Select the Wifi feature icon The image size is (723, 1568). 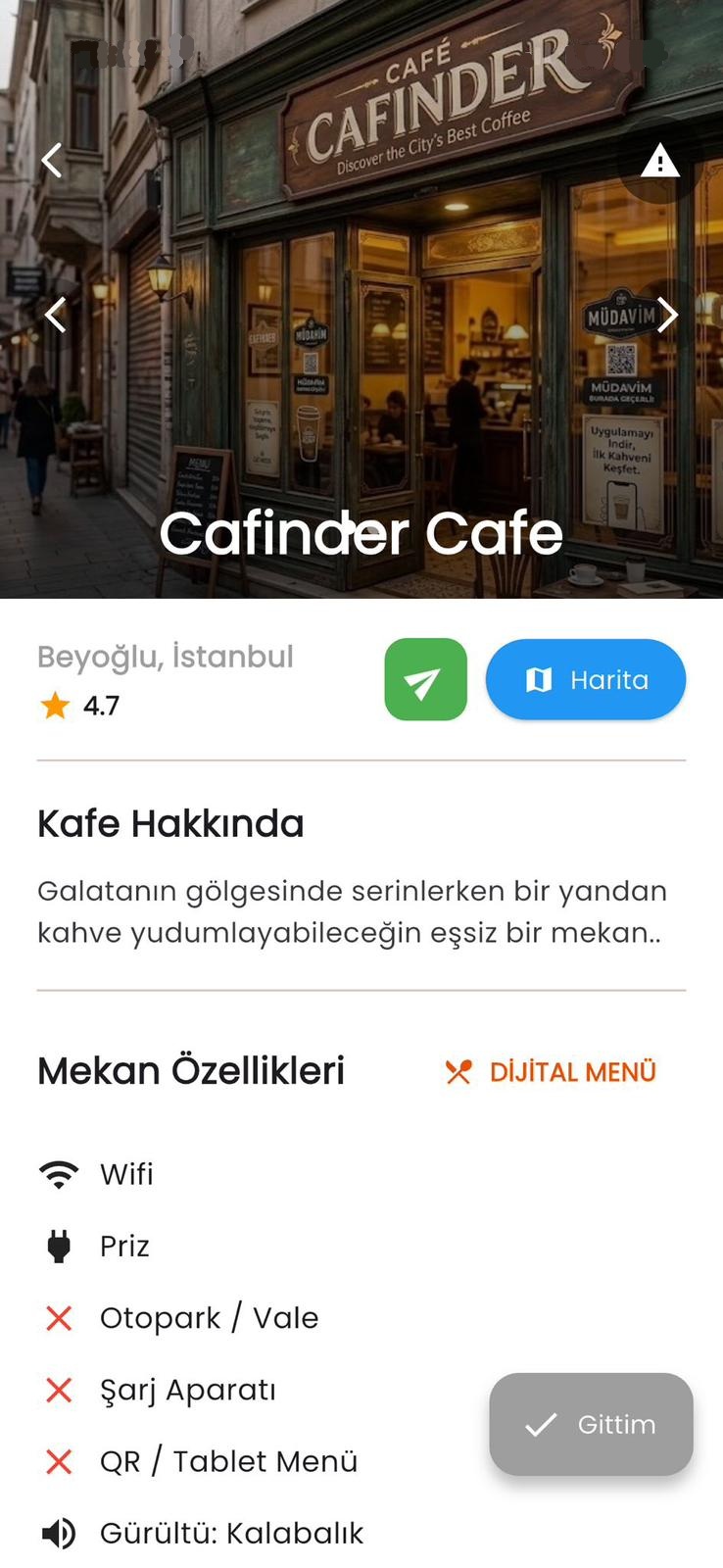(x=58, y=1172)
